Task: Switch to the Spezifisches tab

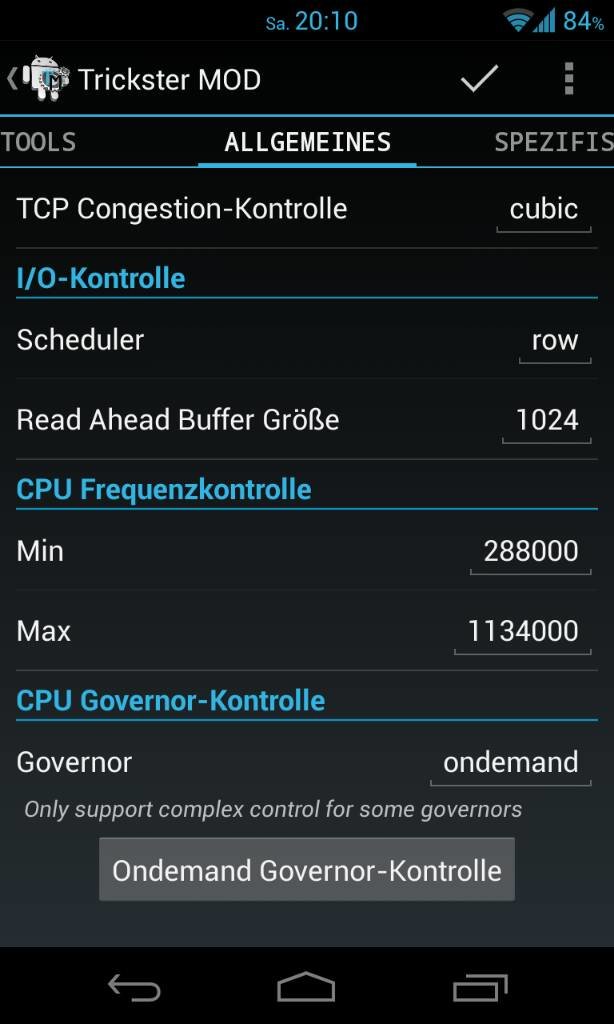Action: [554, 142]
